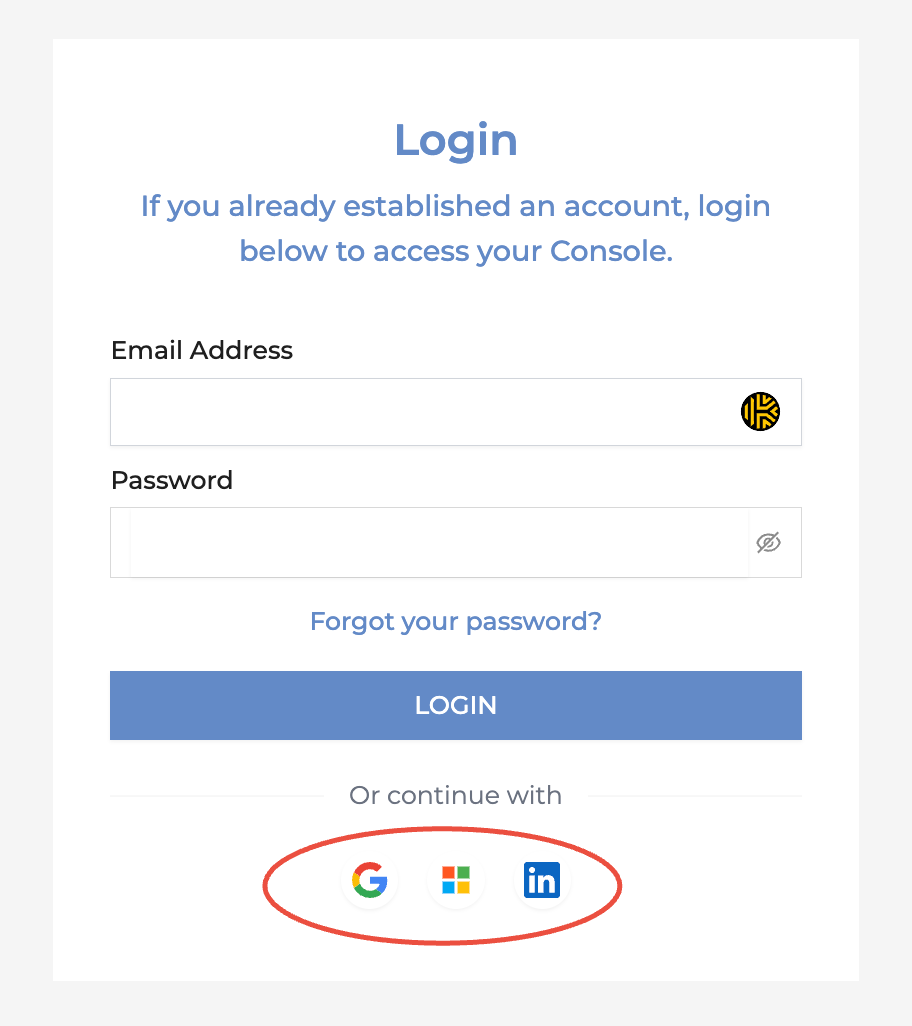Tap the Email Address field
The height and width of the screenshot is (1026, 912).
tap(420, 412)
